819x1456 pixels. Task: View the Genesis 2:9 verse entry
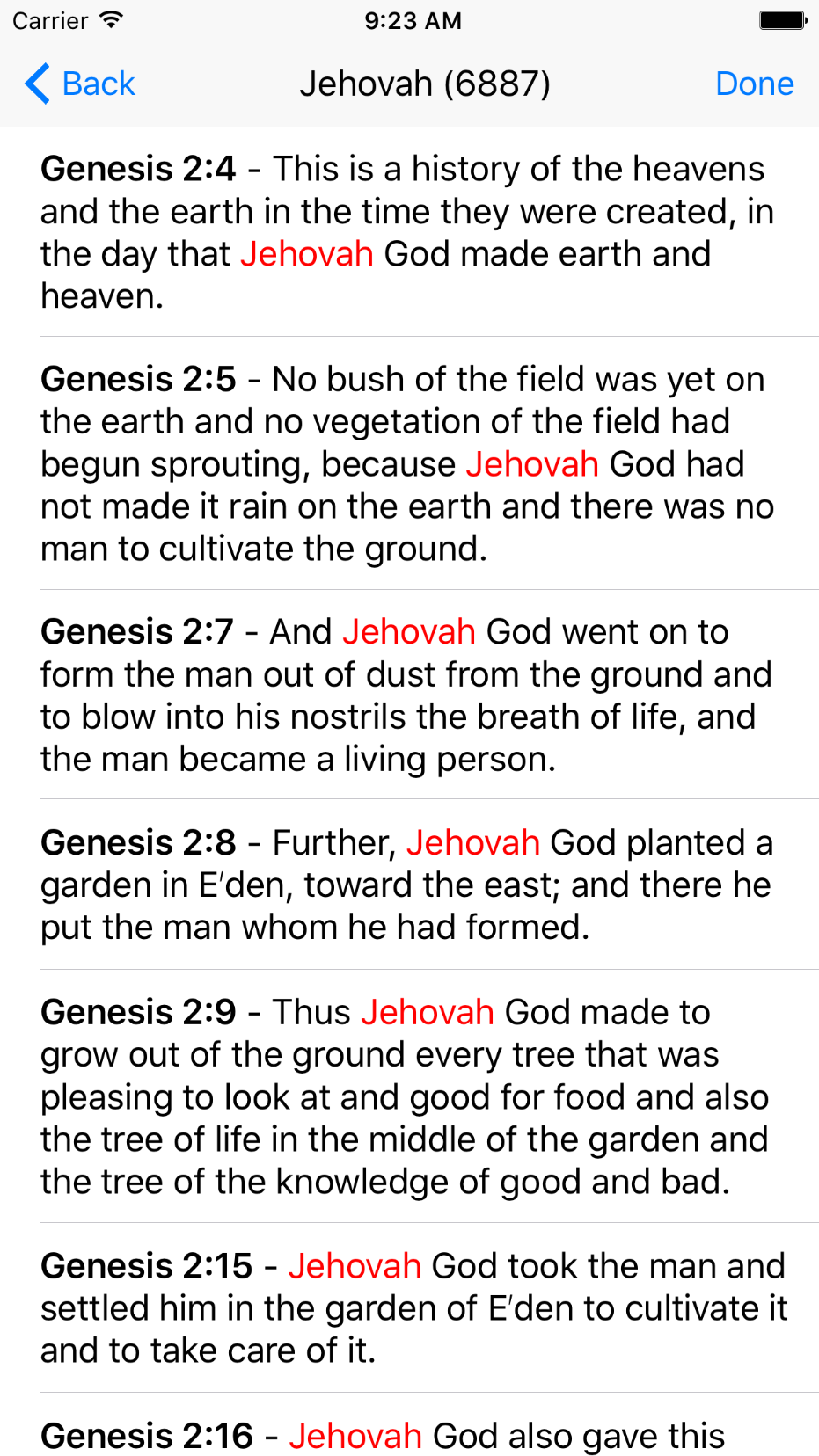pos(409,1096)
